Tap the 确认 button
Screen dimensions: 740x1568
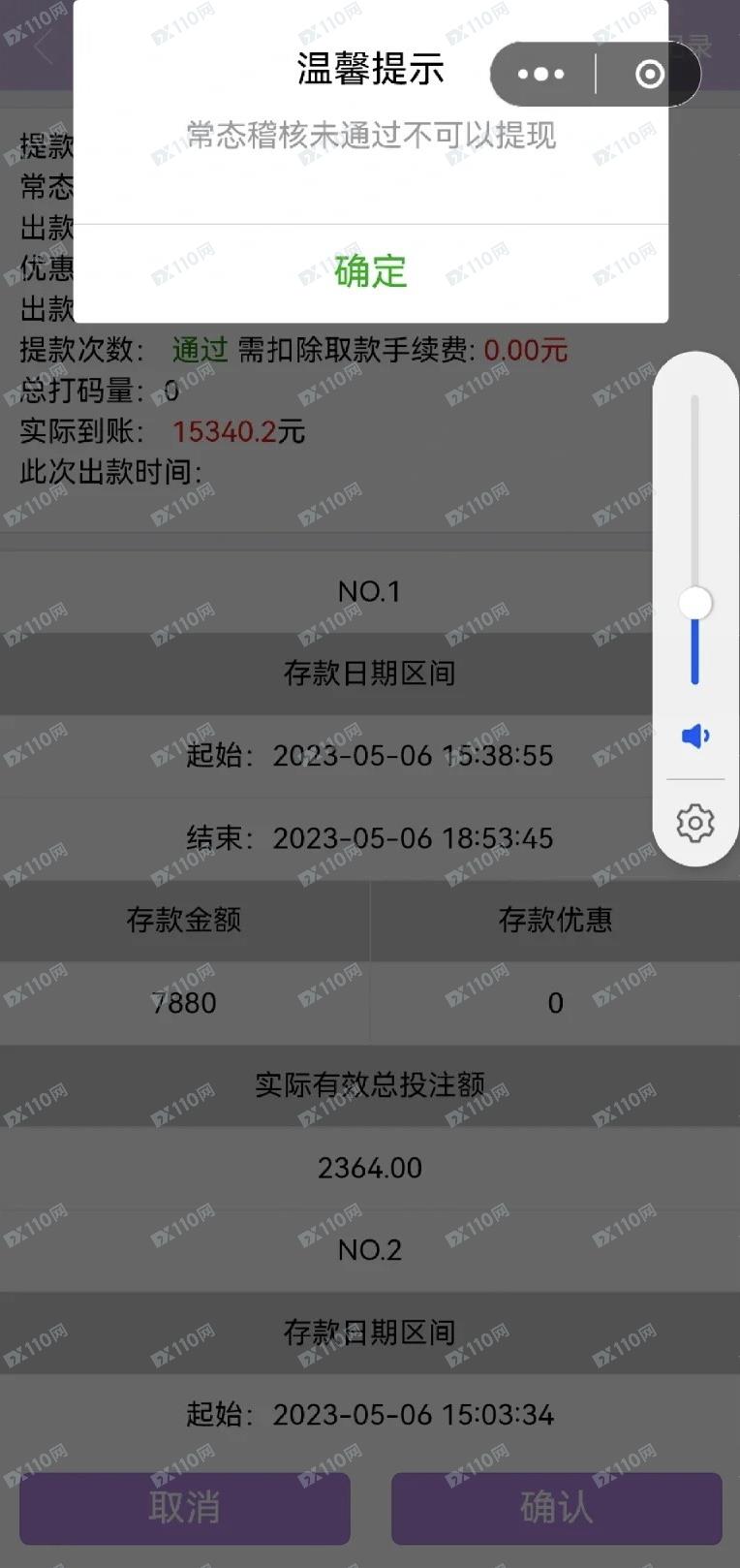point(556,1507)
